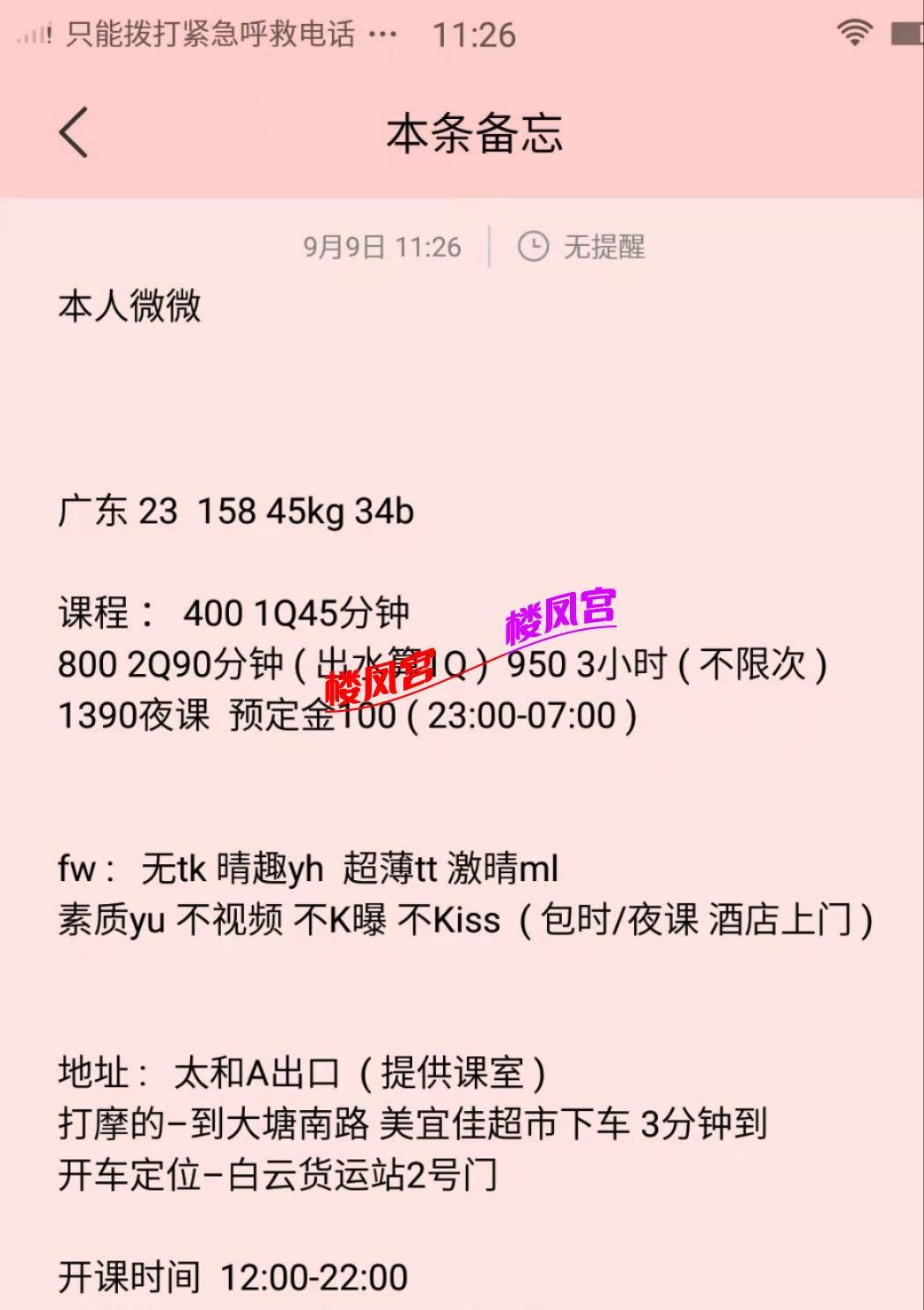
Task: Go back from the memo page
Action: [x=74, y=133]
